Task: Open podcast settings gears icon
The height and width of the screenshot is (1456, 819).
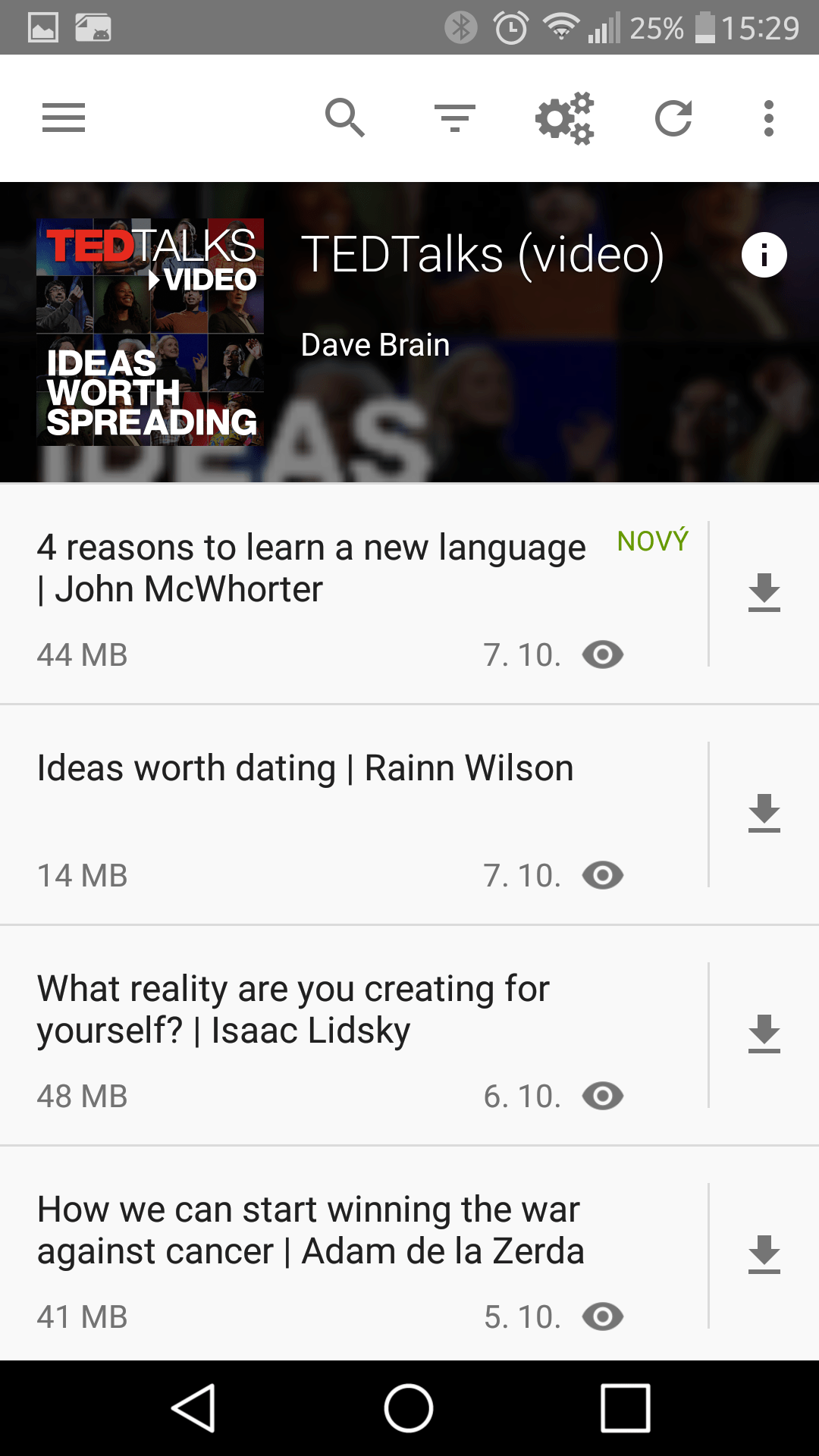Action: click(x=565, y=118)
